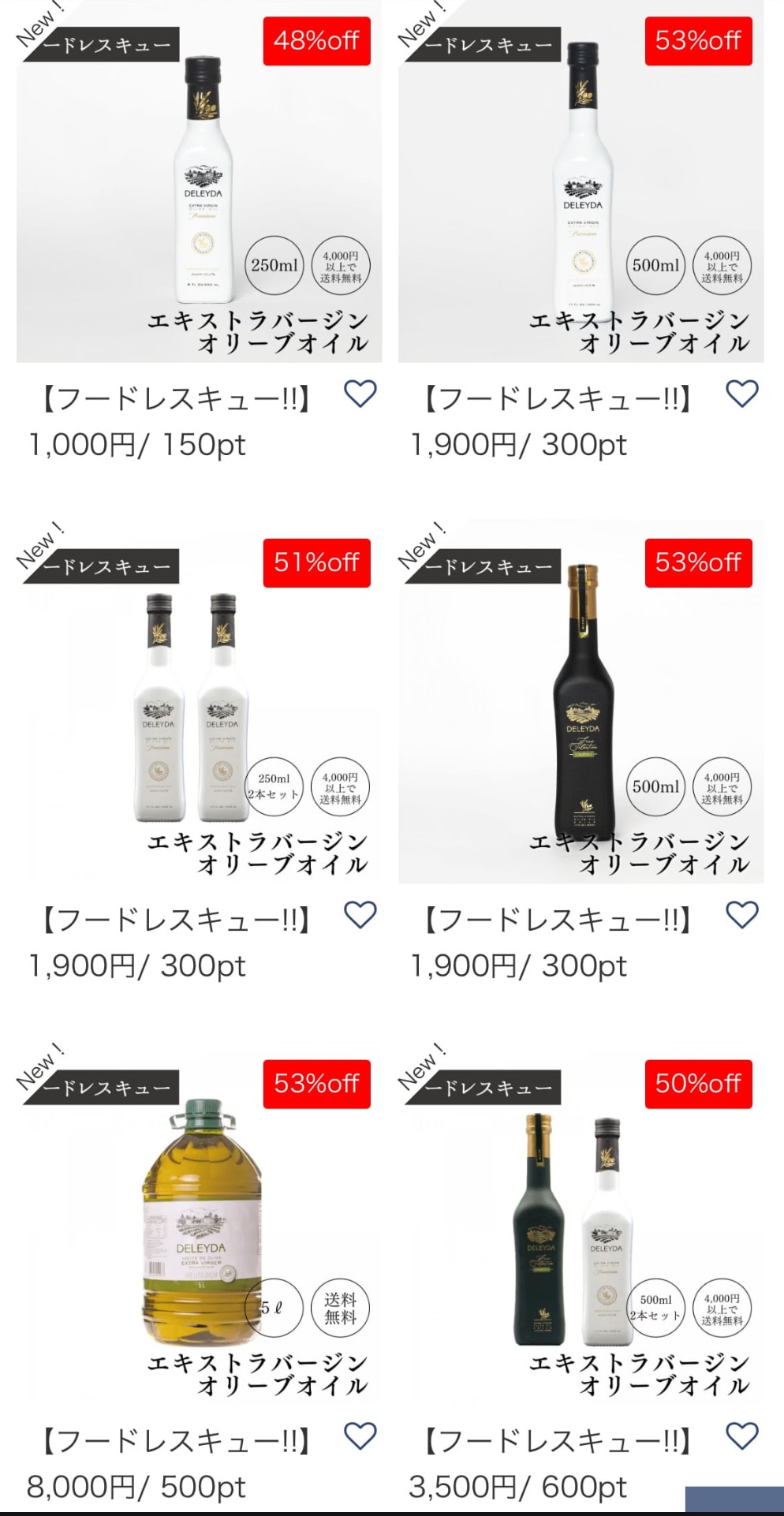Like the black 500ml bottle item

(741, 915)
